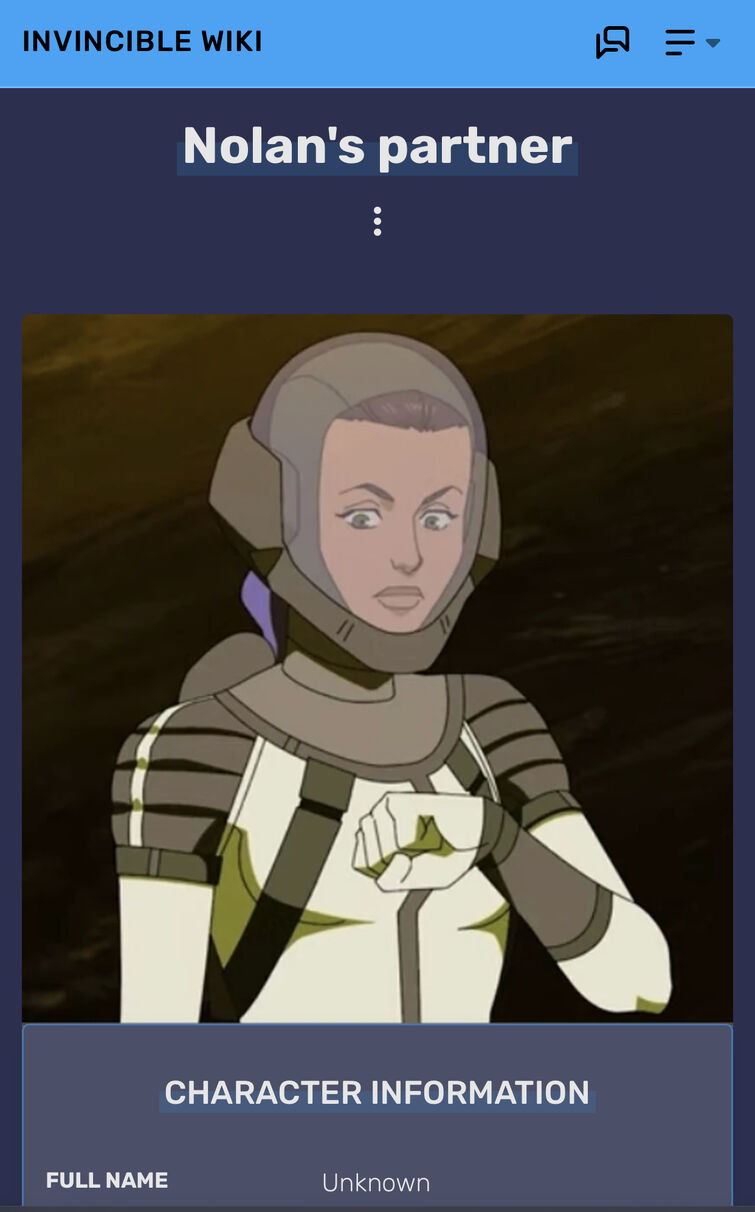Expand the navigation menu dropdown
This screenshot has width=755, height=1212.
(x=692, y=42)
